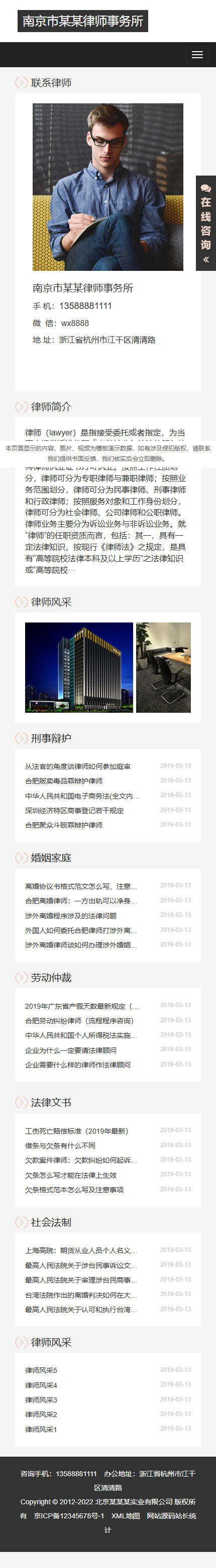Open the conference room photo in 律师风采
The image size is (216, 1568).
(x=164, y=667)
